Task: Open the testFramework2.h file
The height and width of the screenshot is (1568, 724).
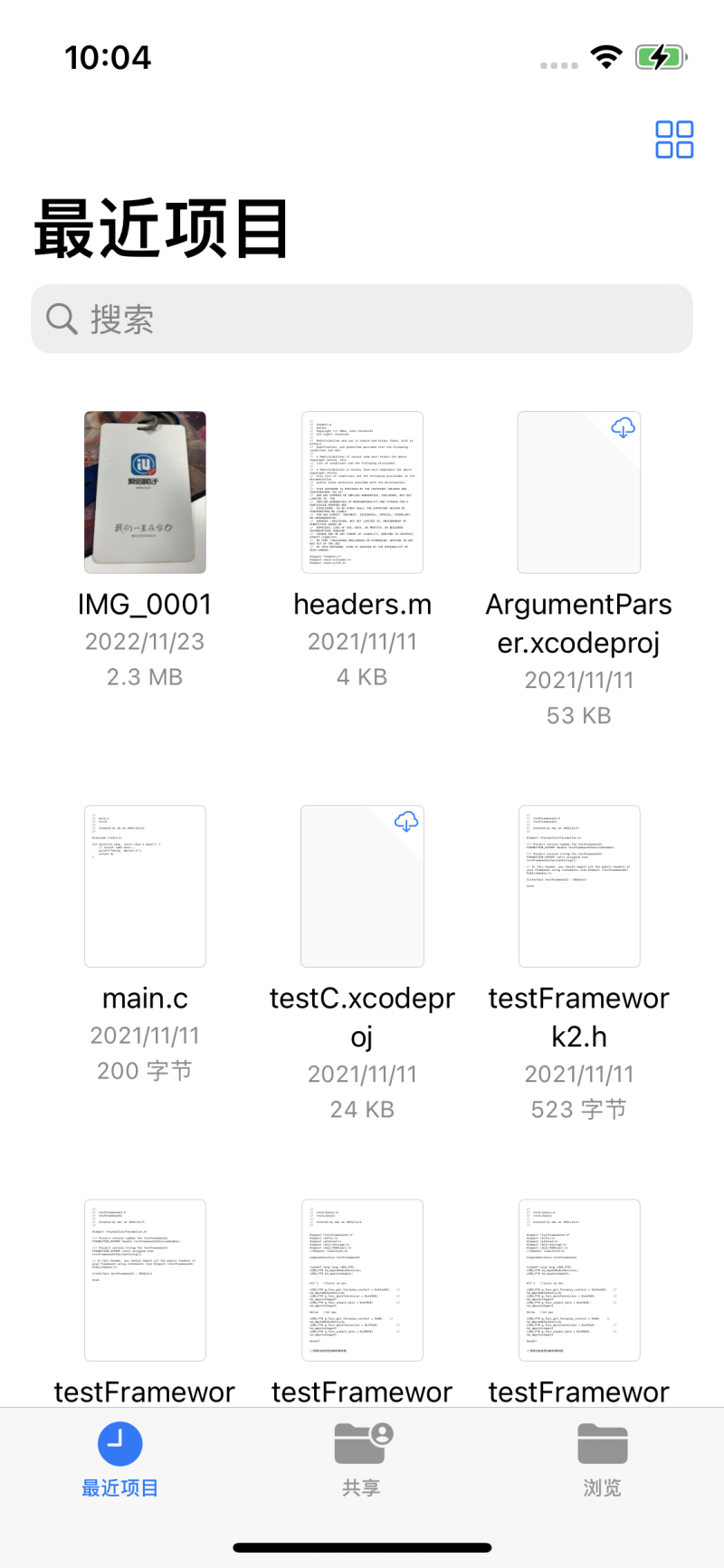Action: pos(579,886)
